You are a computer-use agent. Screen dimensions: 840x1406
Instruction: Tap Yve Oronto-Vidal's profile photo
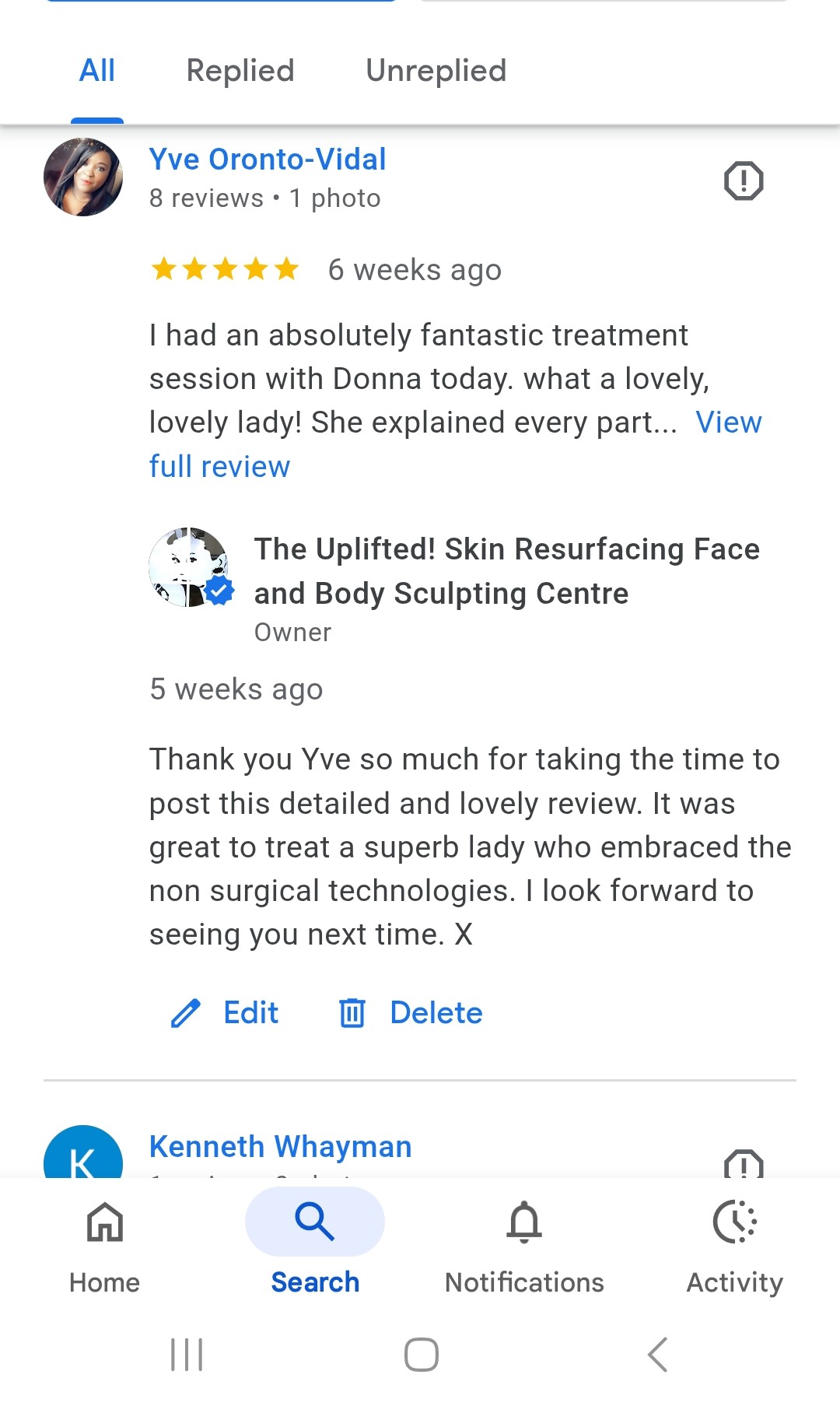pyautogui.click(x=83, y=177)
